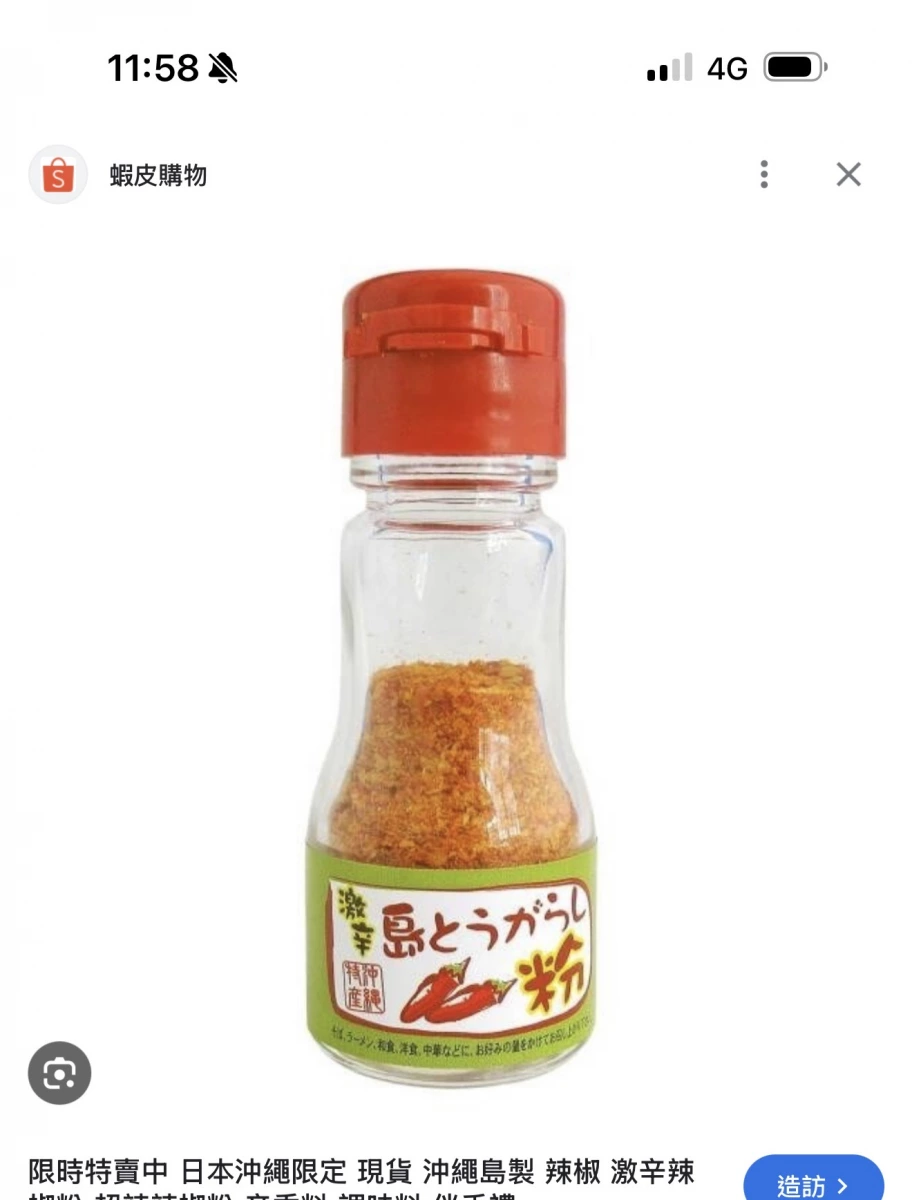912x1200 pixels.
Task: Select the orange Shopee shopping bag
Action: 57,173
